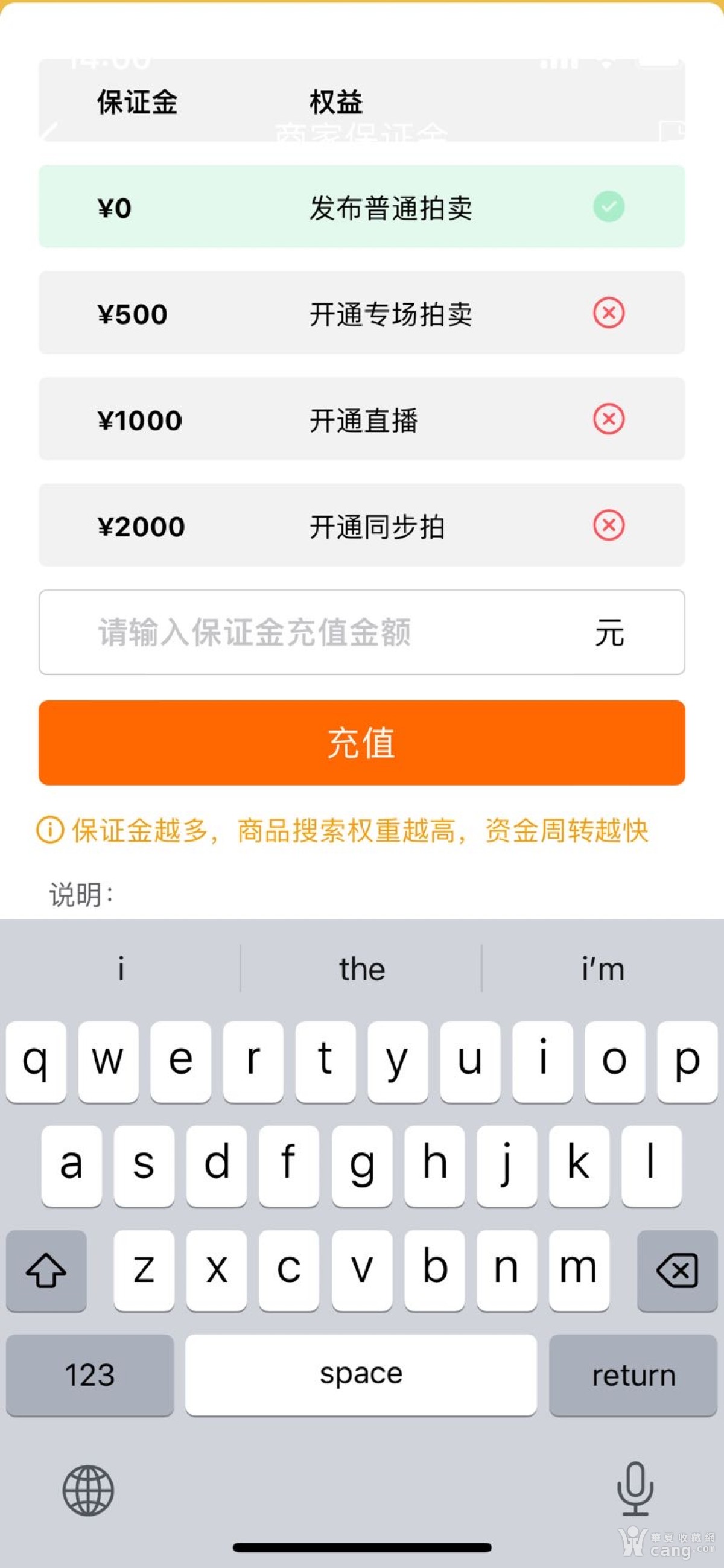Select the ¥500 开通专场拍卖 tier row

coord(361,313)
